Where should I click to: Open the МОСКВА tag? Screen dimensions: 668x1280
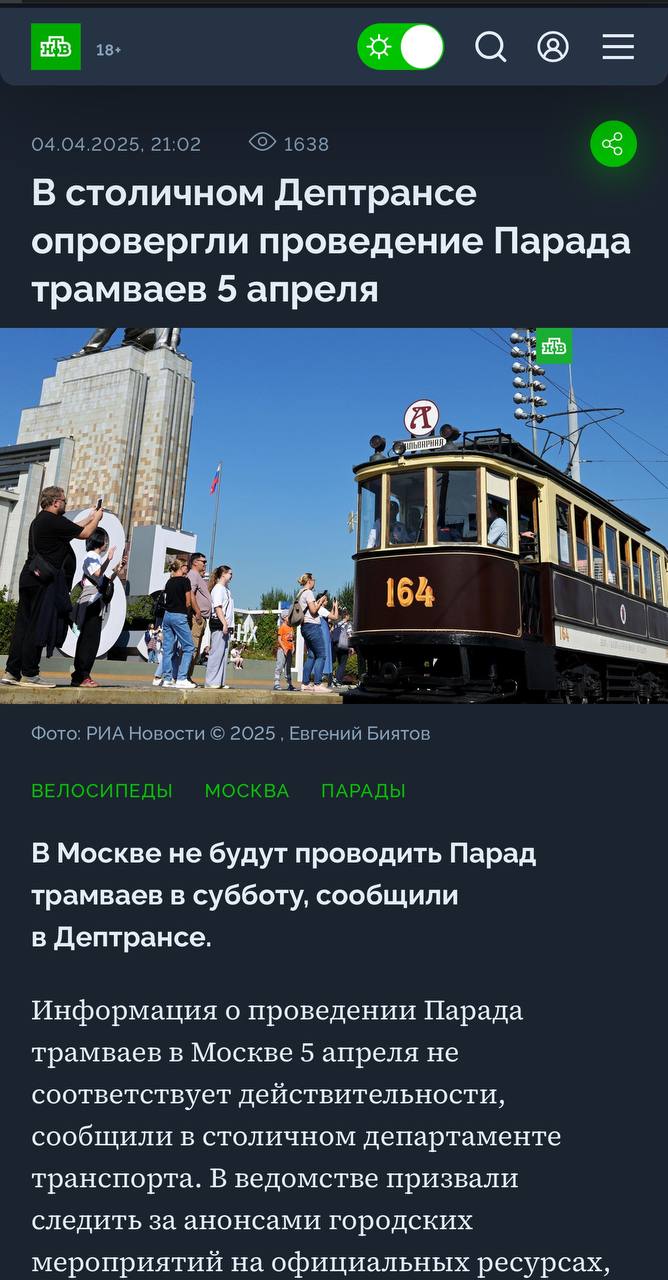247,791
